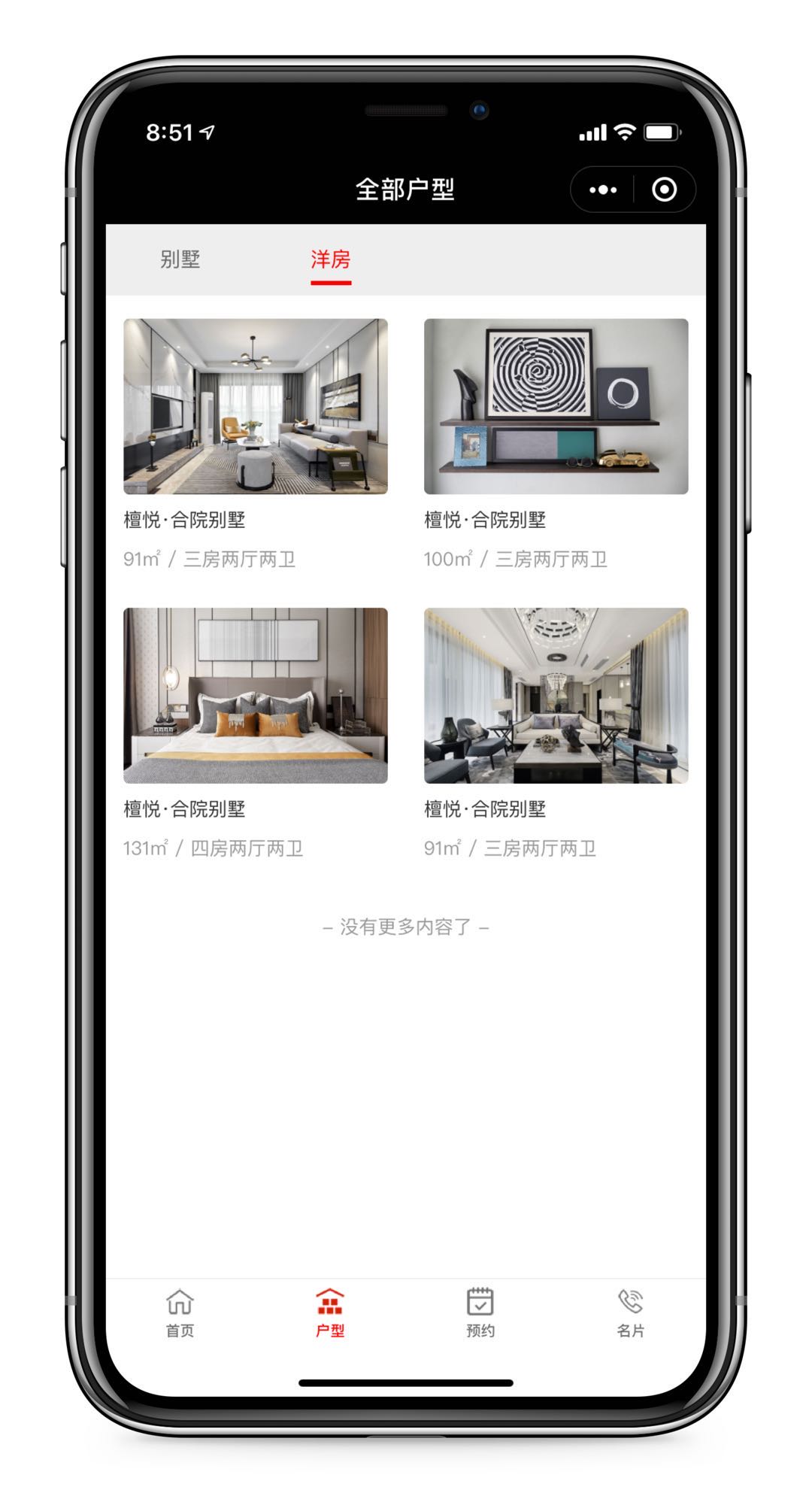Open the mini program more-options menu
The image size is (812, 1493).
(x=603, y=190)
